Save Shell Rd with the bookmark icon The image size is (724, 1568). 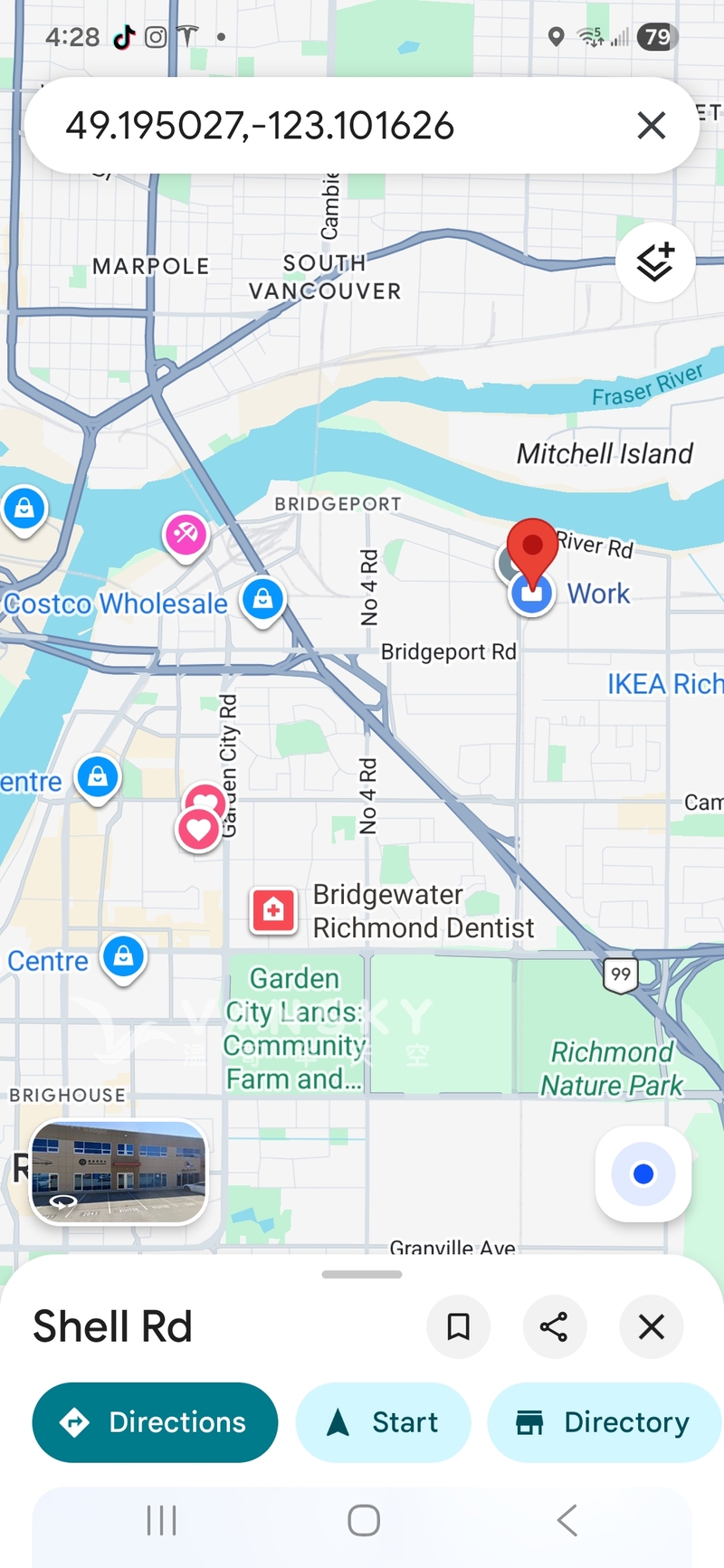coord(458,1327)
